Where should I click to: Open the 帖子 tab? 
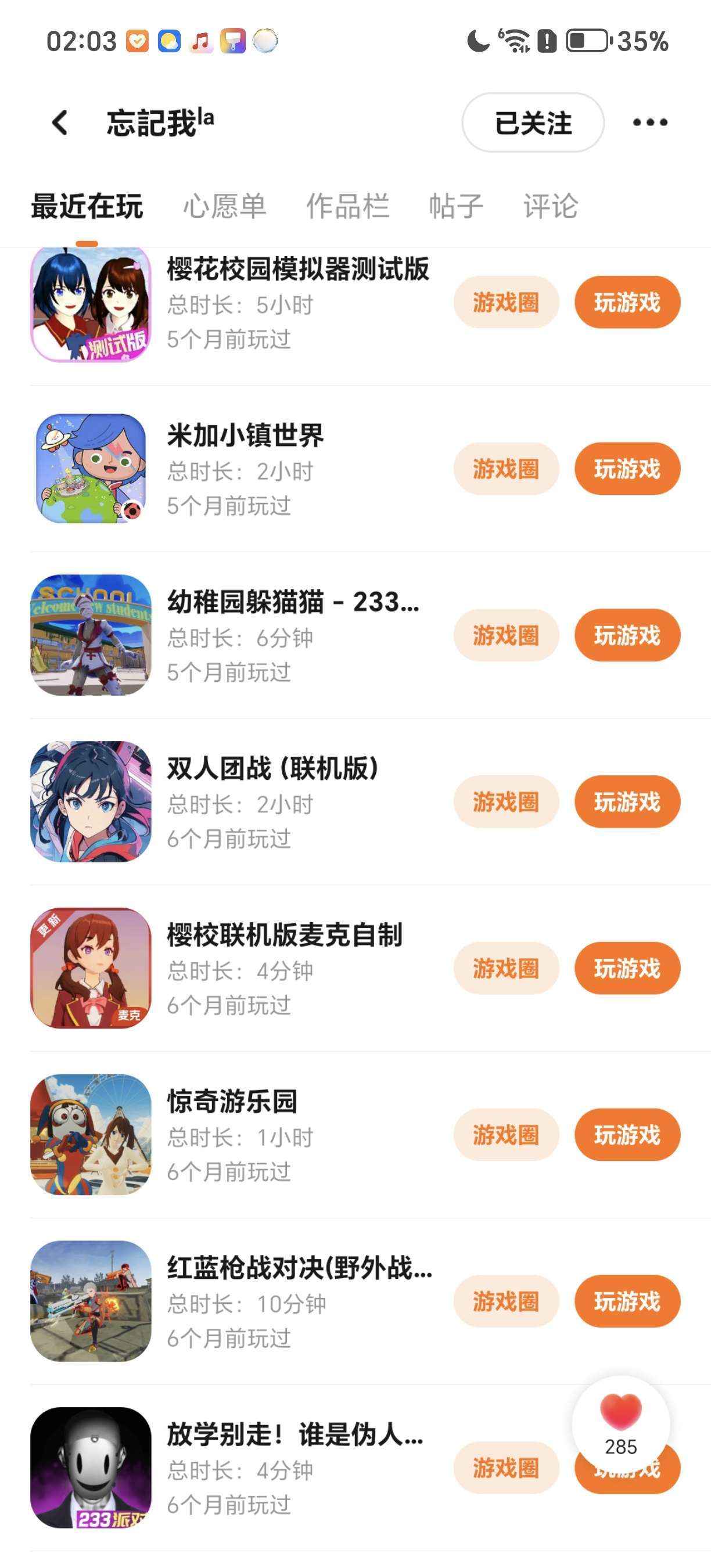pyautogui.click(x=456, y=206)
